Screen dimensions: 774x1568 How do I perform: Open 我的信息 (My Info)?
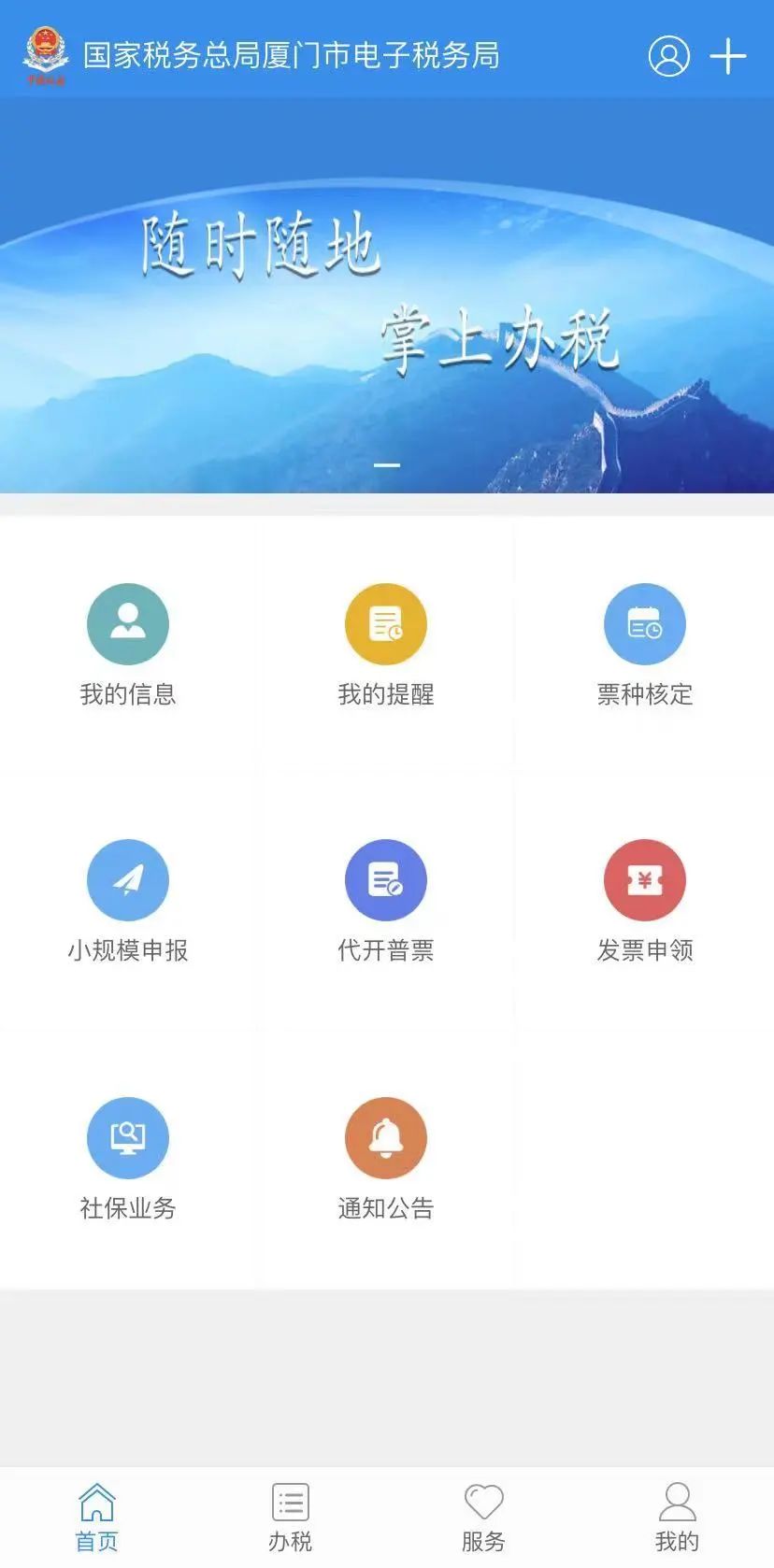tap(128, 645)
